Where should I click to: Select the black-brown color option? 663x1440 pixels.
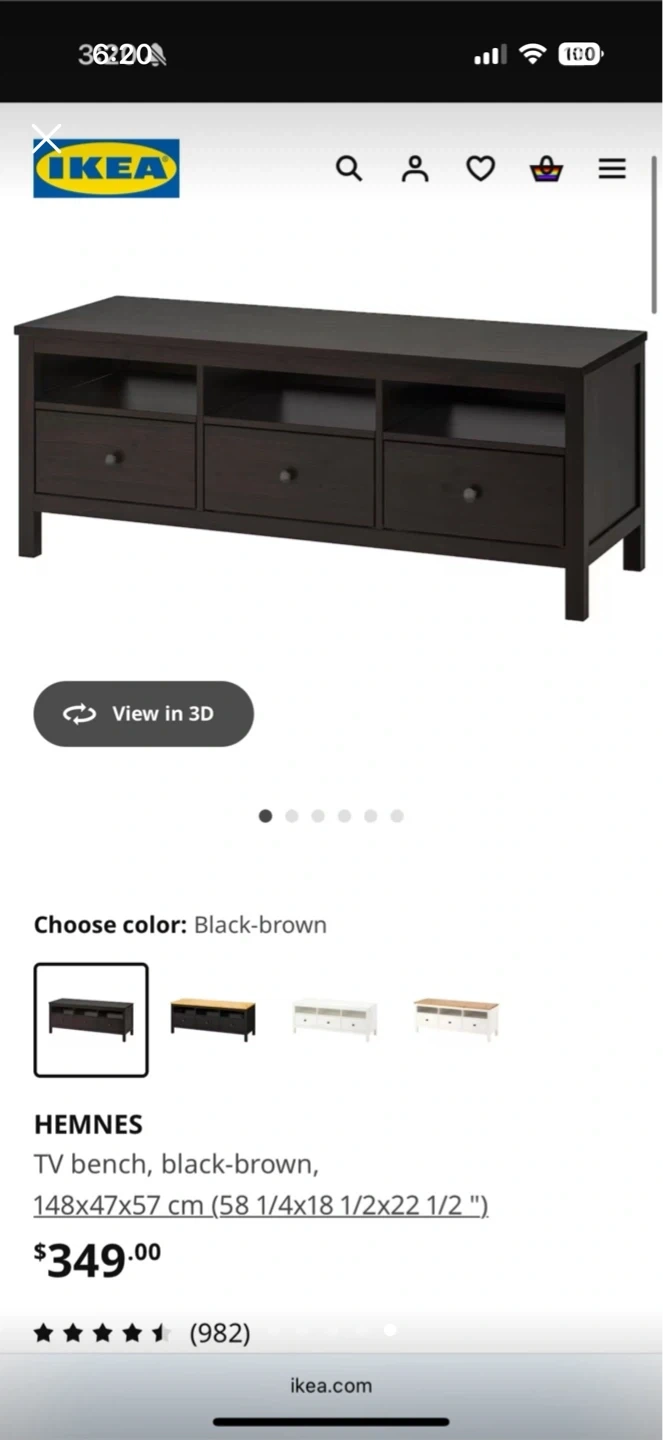[91, 1019]
